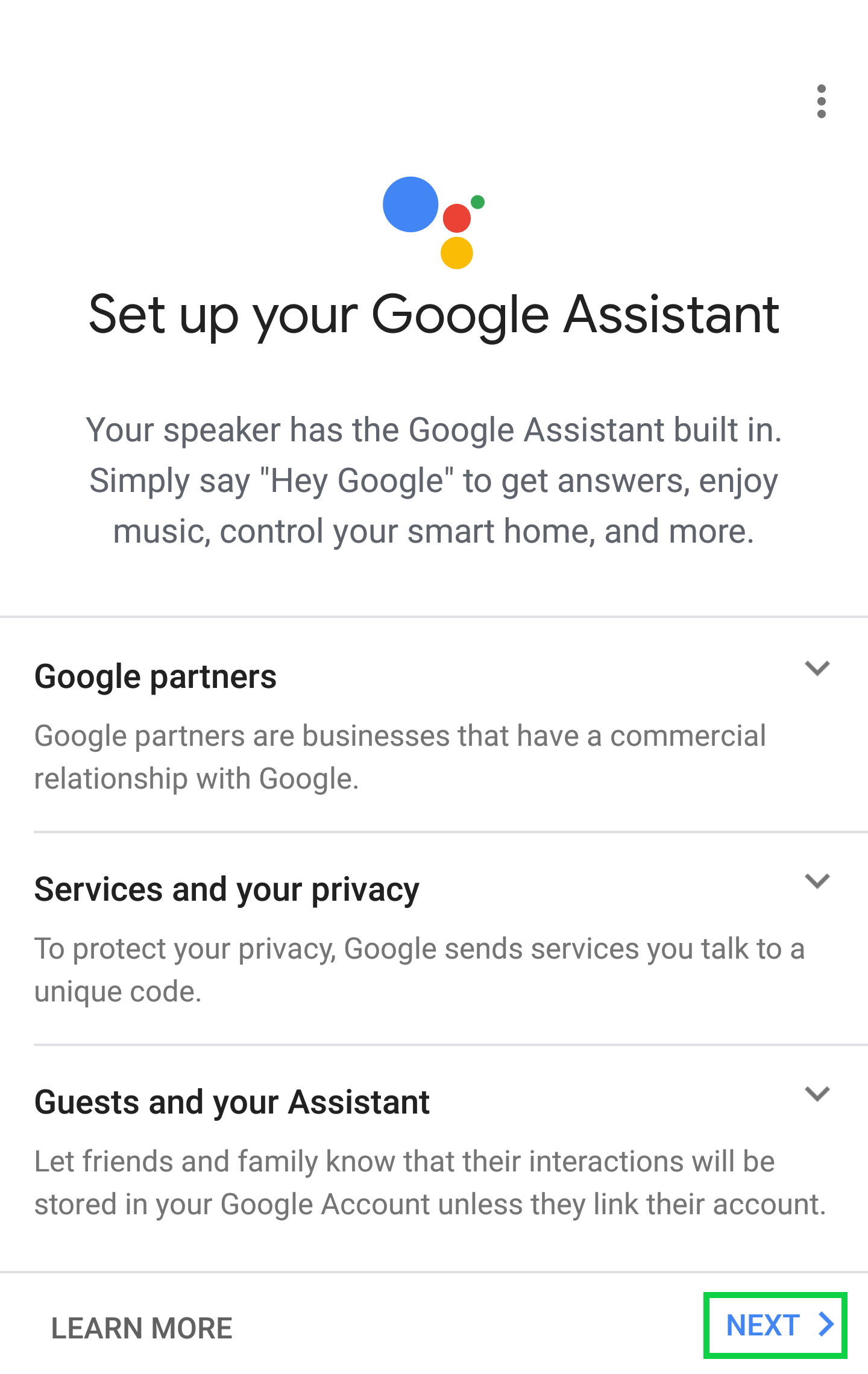Viewport: 868px width, 1374px height.
Task: Open the three-dot overflow menu
Action: pyautogui.click(x=822, y=101)
